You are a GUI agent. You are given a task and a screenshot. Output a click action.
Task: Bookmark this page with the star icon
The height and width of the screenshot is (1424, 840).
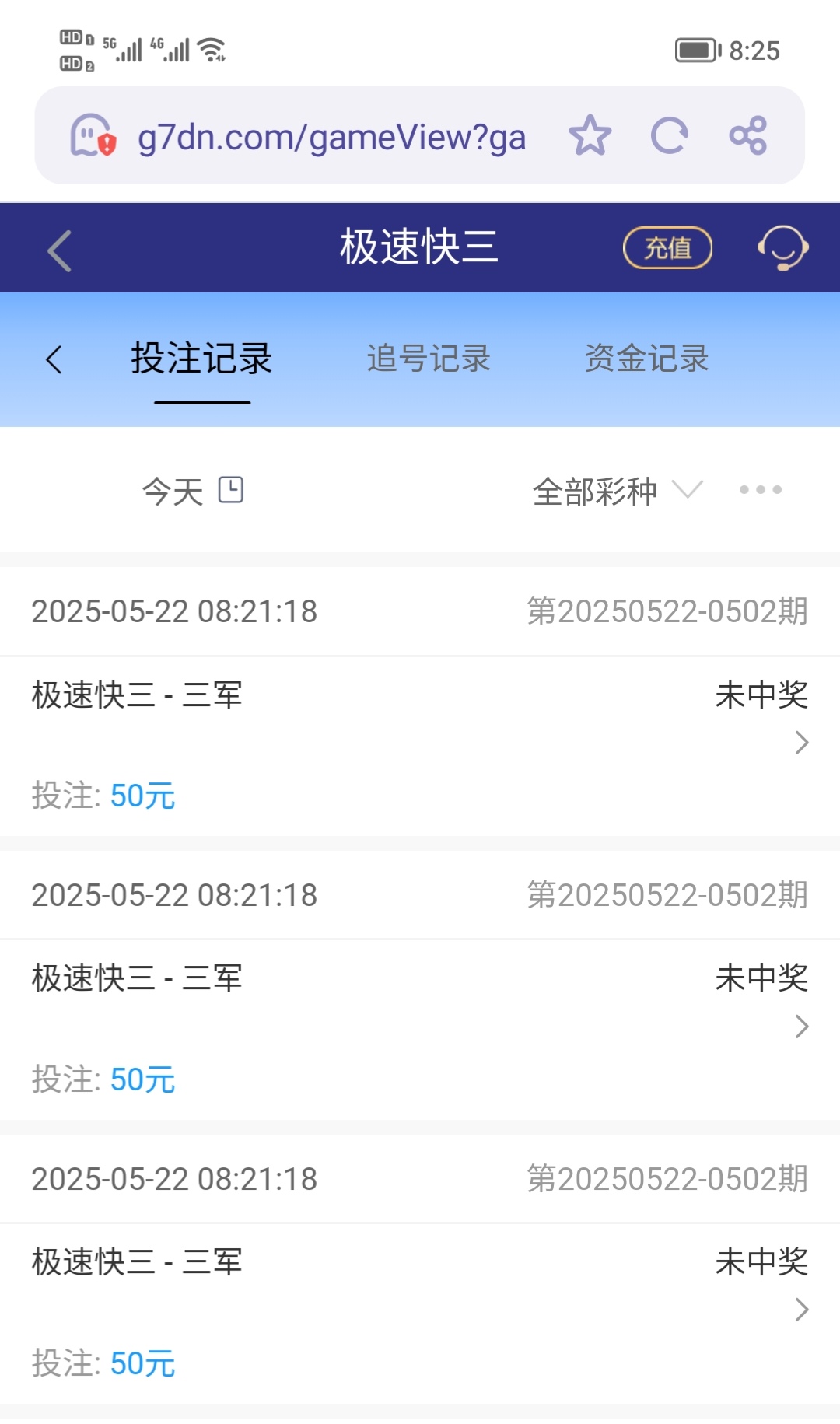[x=590, y=135]
